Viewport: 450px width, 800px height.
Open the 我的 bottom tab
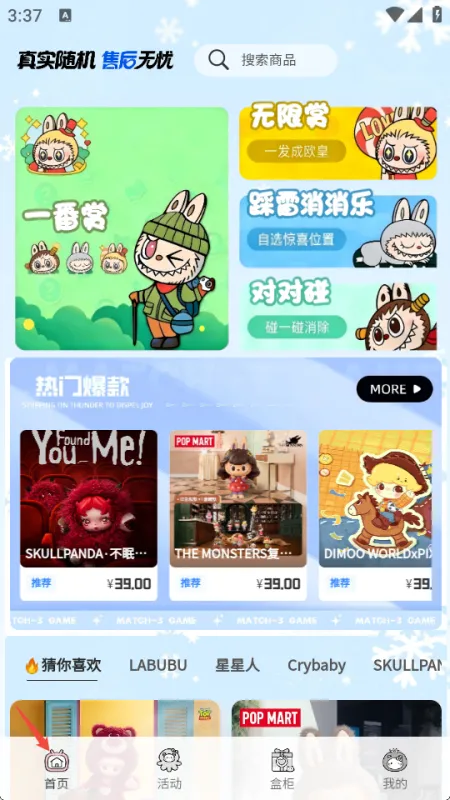pyautogui.click(x=394, y=769)
